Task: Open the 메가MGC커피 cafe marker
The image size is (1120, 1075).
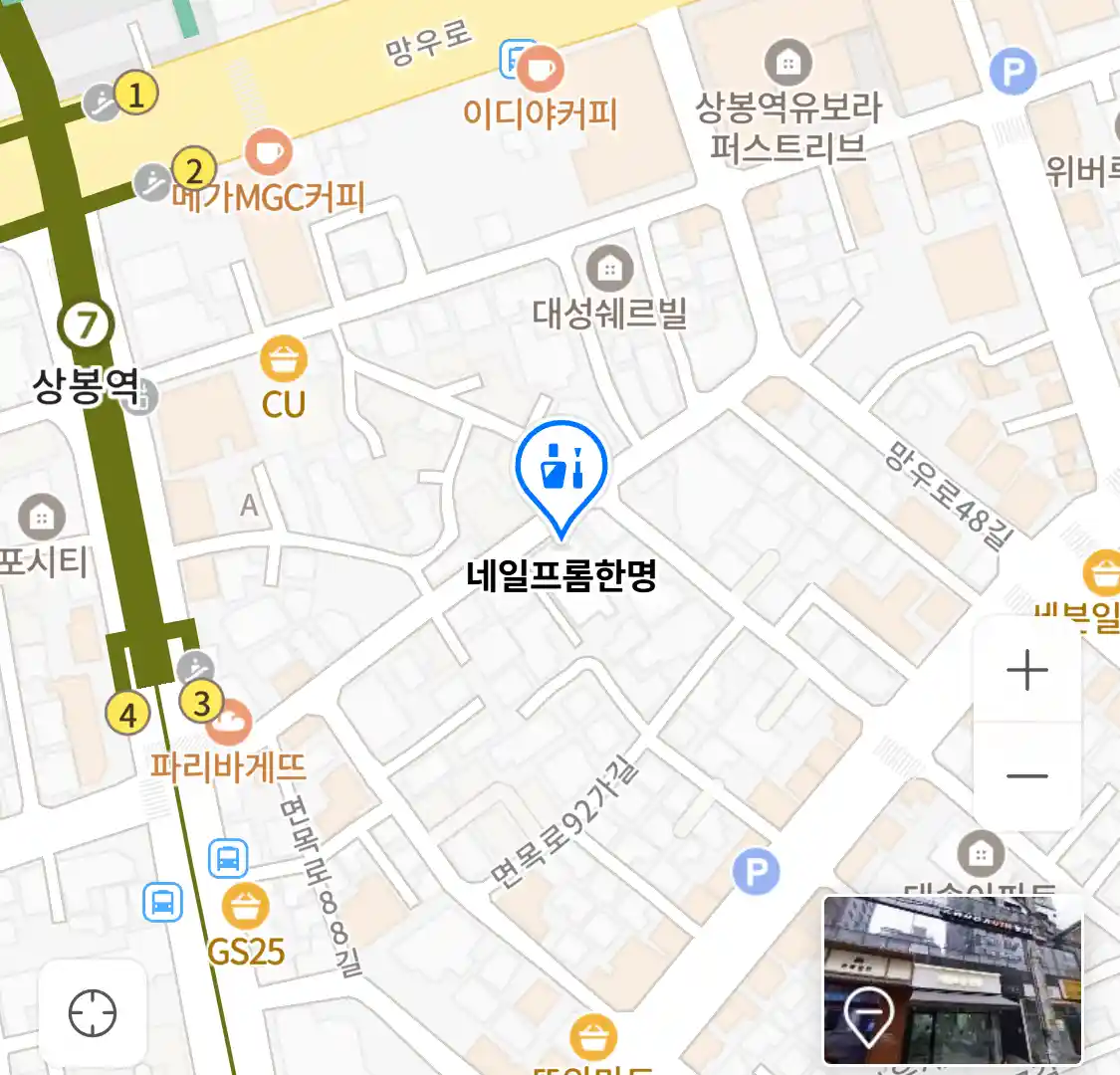Action: (268, 153)
